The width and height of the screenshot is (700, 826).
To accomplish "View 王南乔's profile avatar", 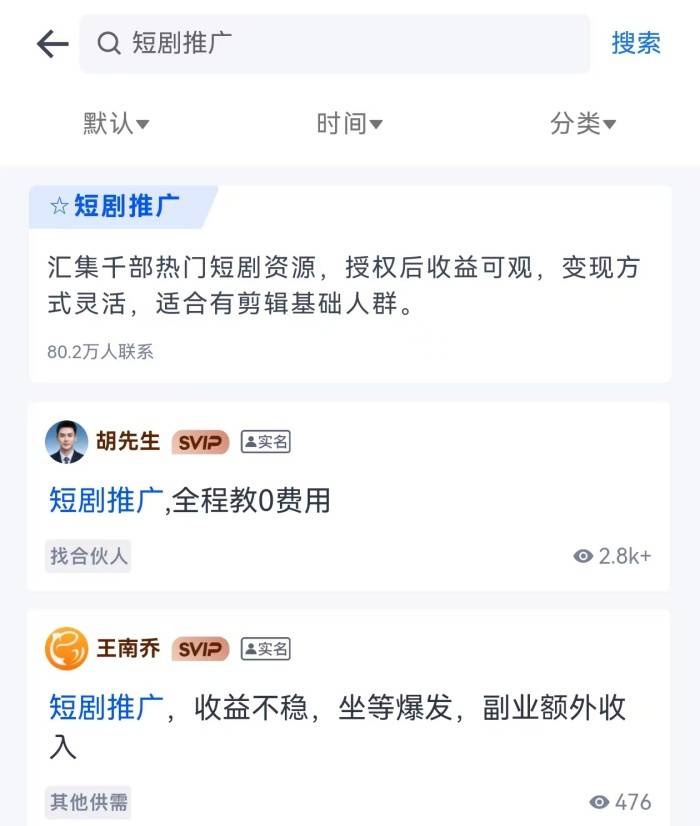I will pyautogui.click(x=66, y=648).
